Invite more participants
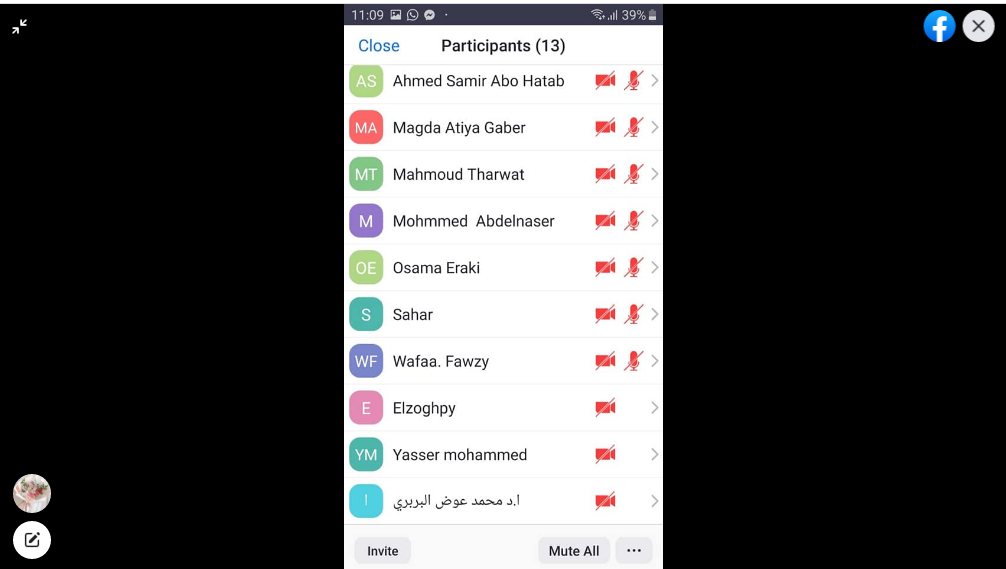 [382, 551]
